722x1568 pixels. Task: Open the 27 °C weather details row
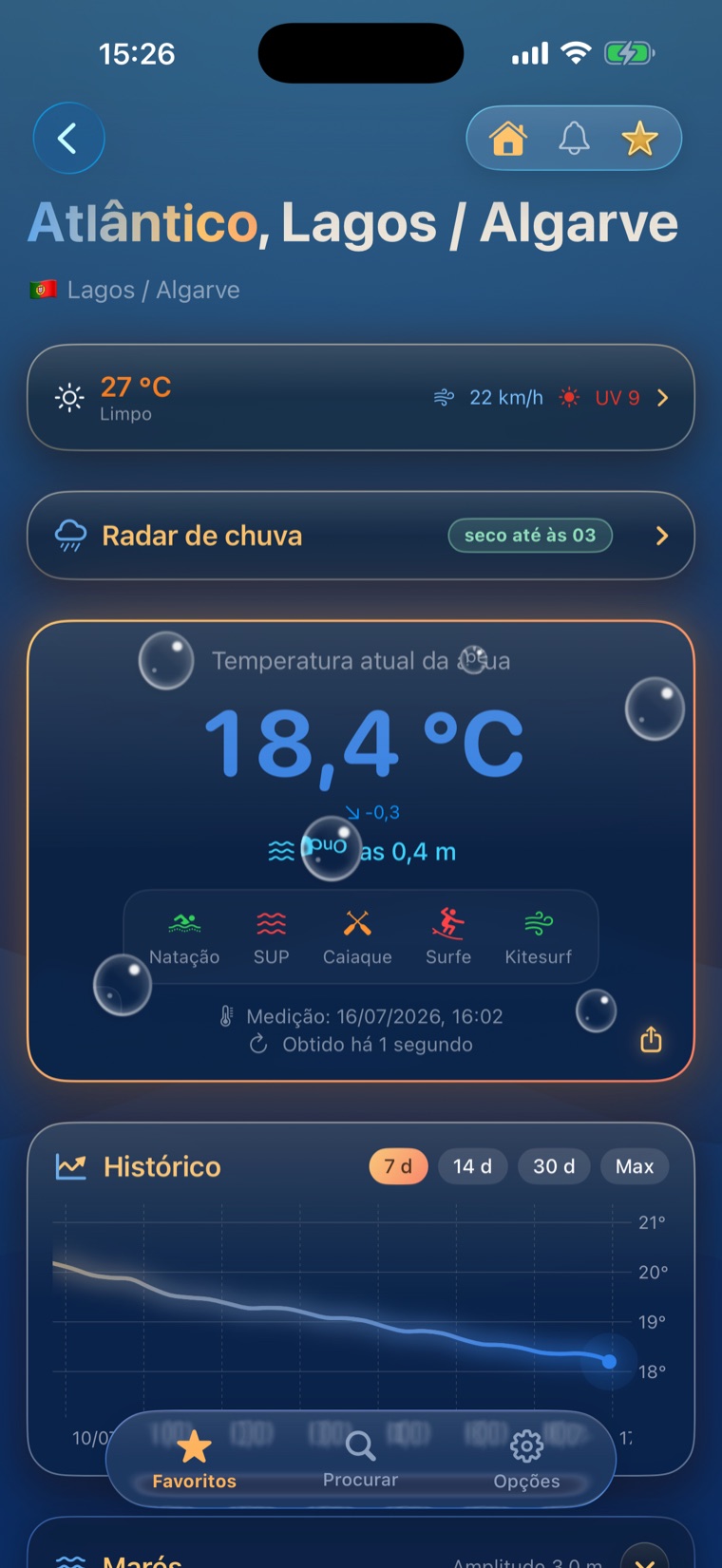[x=361, y=397]
